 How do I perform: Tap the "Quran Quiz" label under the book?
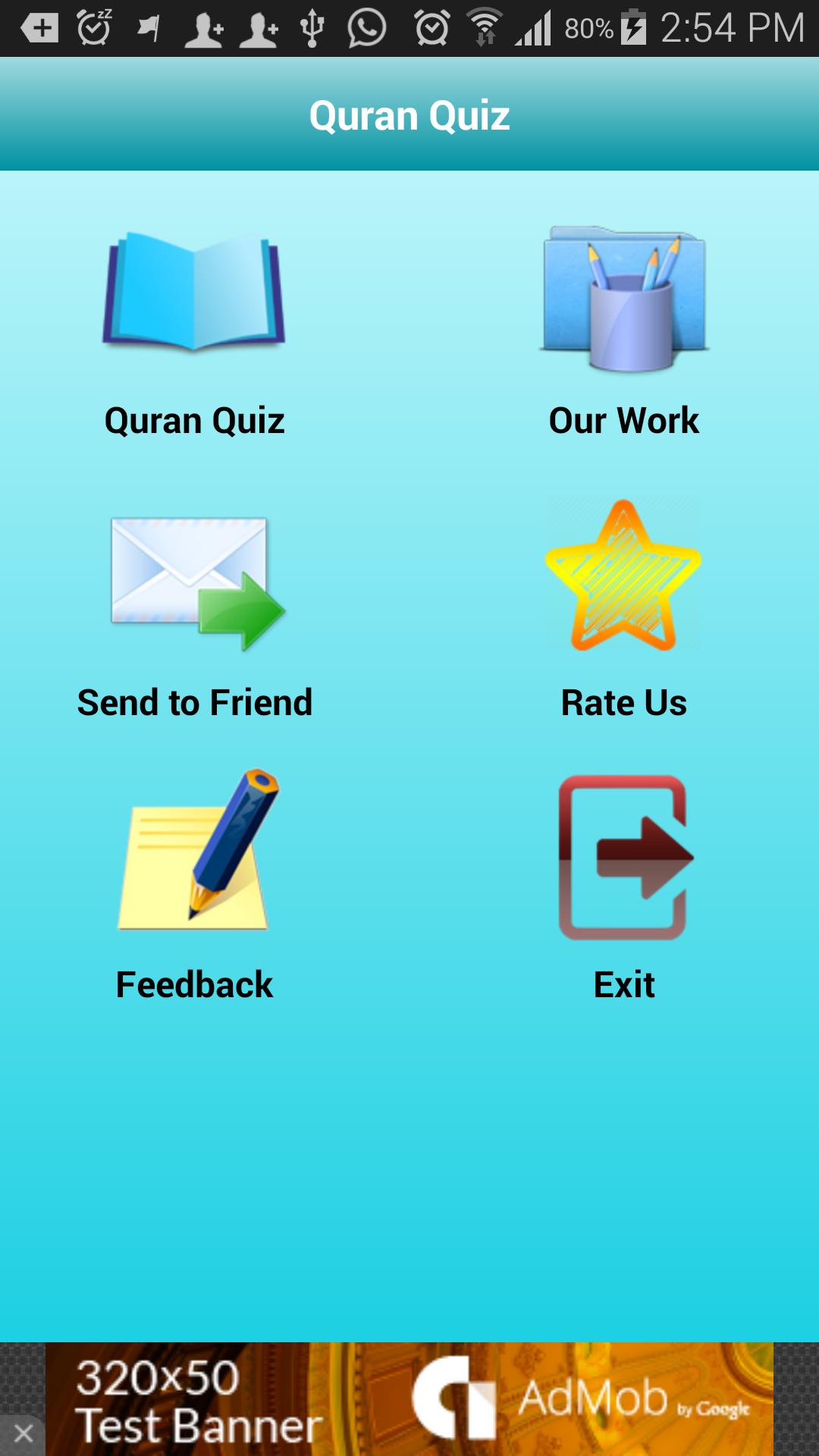[194, 421]
